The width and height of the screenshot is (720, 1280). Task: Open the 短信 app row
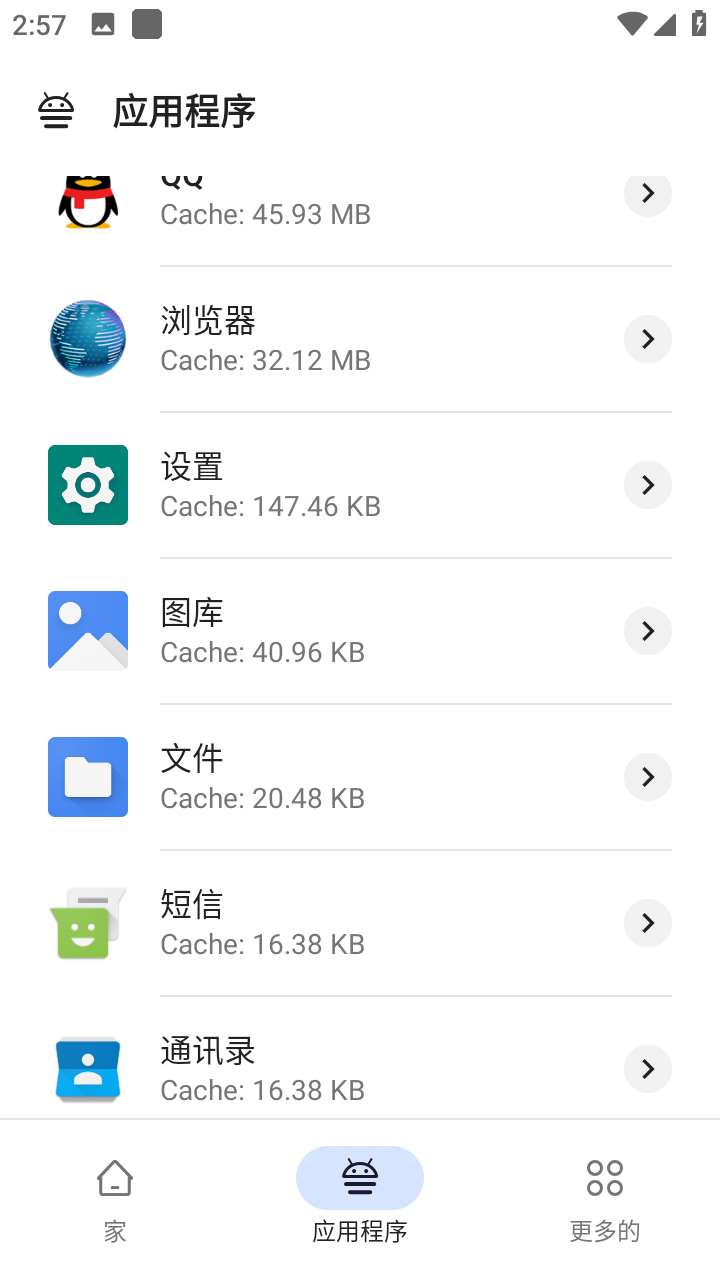[360, 923]
